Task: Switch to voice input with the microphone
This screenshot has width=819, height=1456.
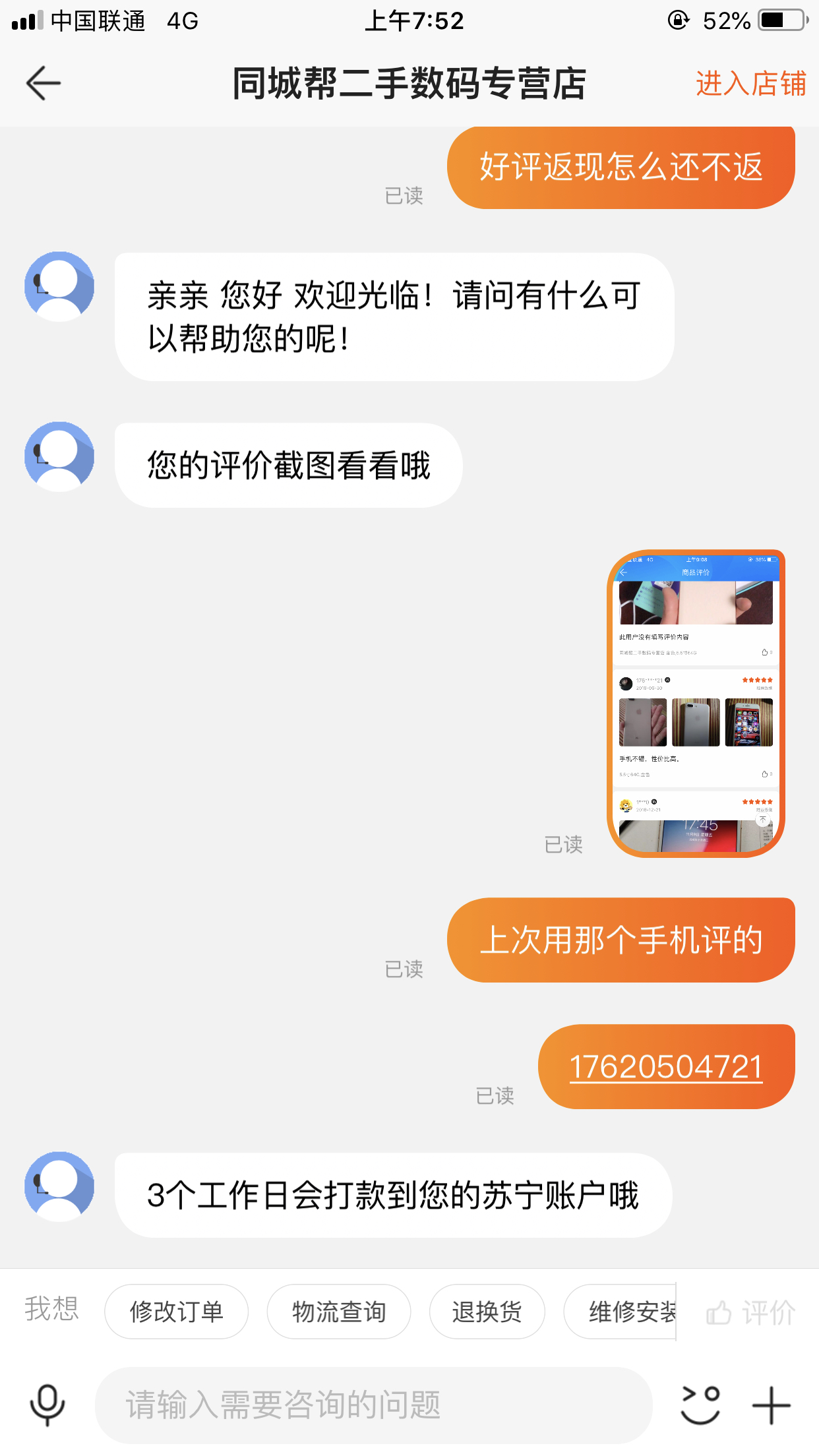Action: tap(47, 1405)
